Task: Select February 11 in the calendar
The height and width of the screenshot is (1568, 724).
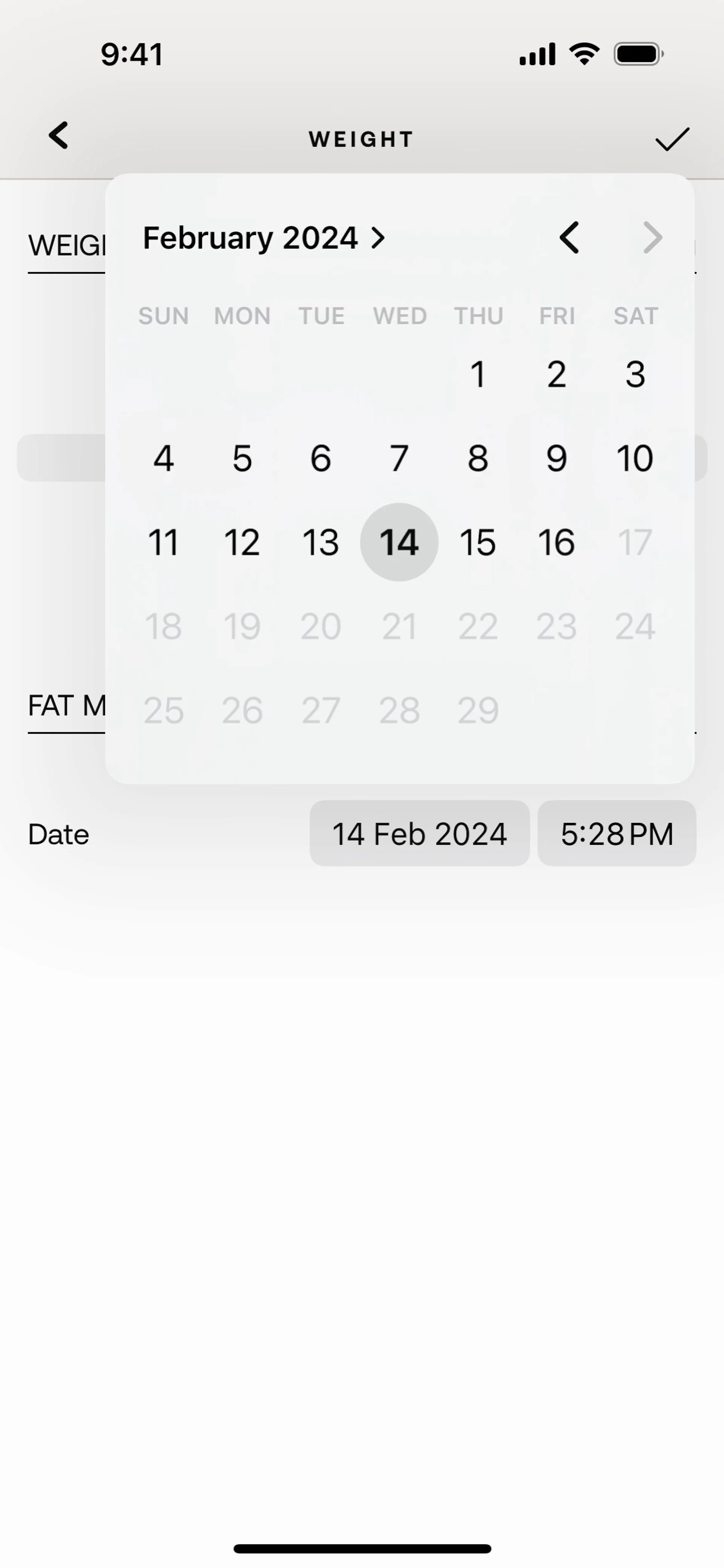Action: [164, 542]
